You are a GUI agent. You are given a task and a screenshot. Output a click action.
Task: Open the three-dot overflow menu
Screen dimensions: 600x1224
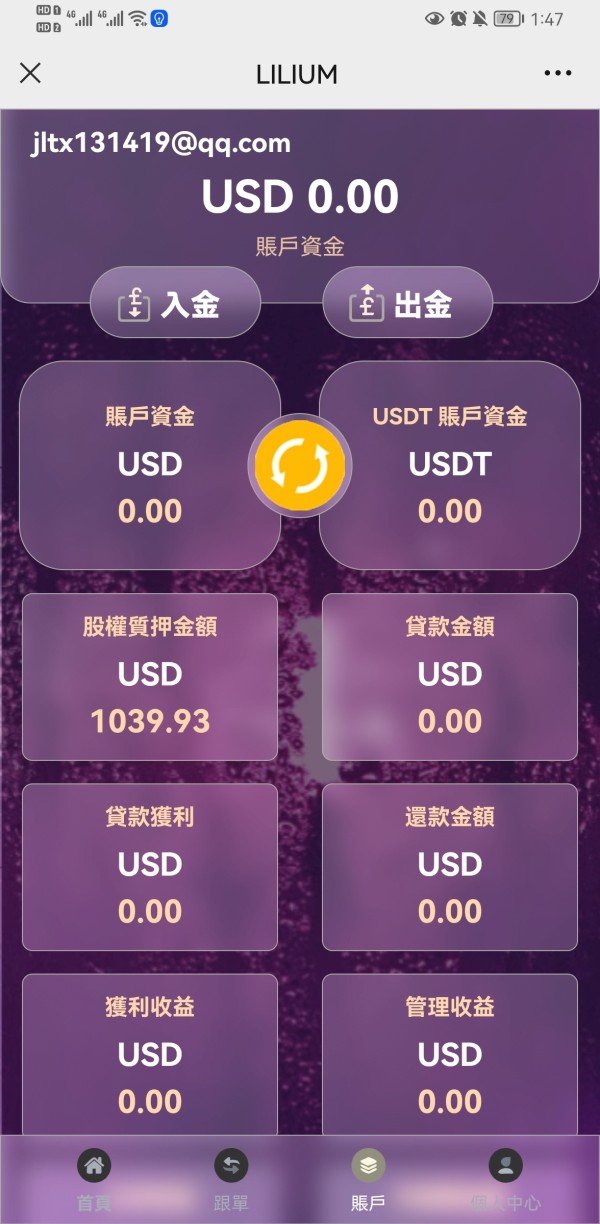(x=557, y=73)
